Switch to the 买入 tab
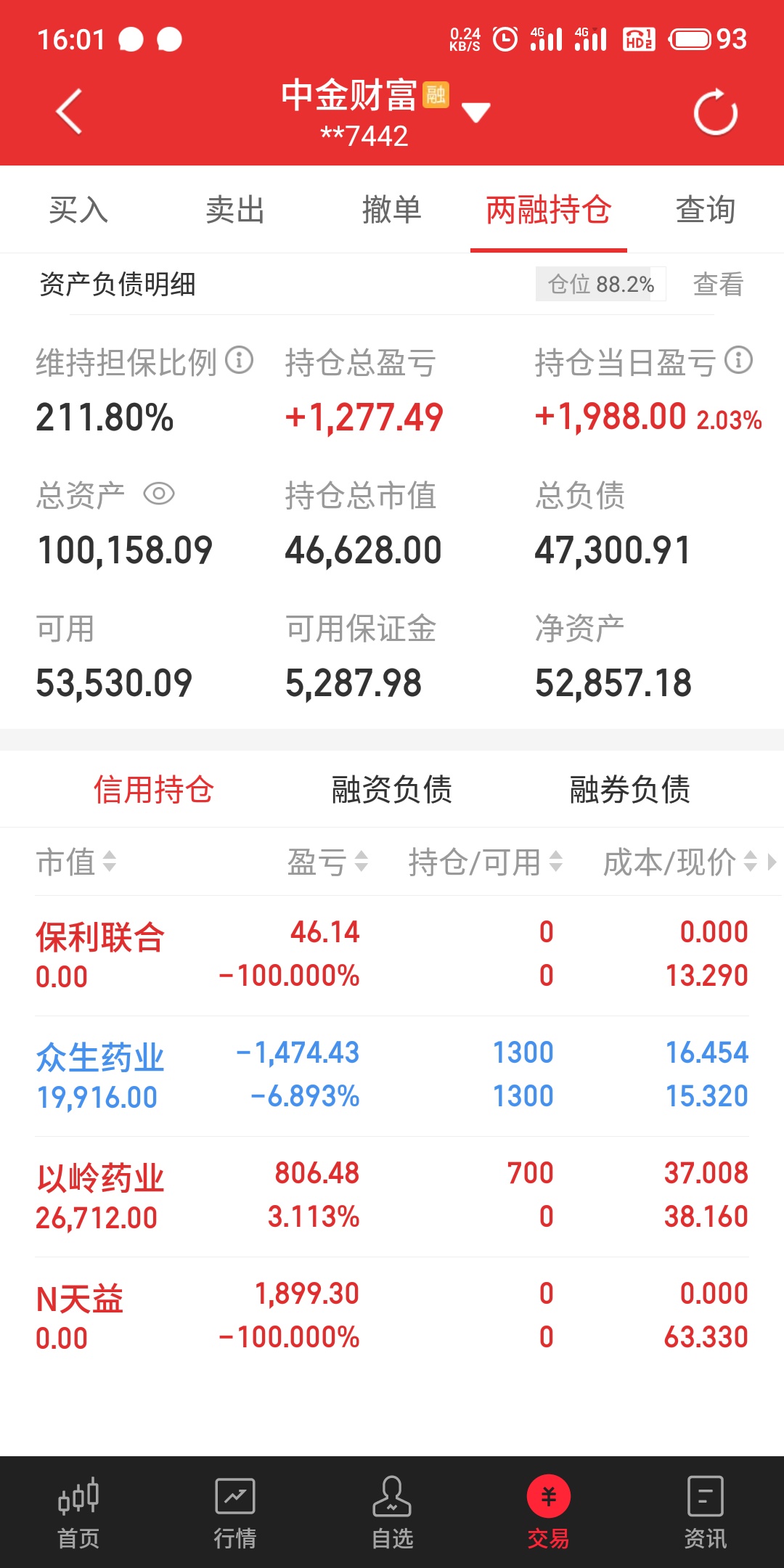This screenshot has height=1568, width=784. point(78,210)
